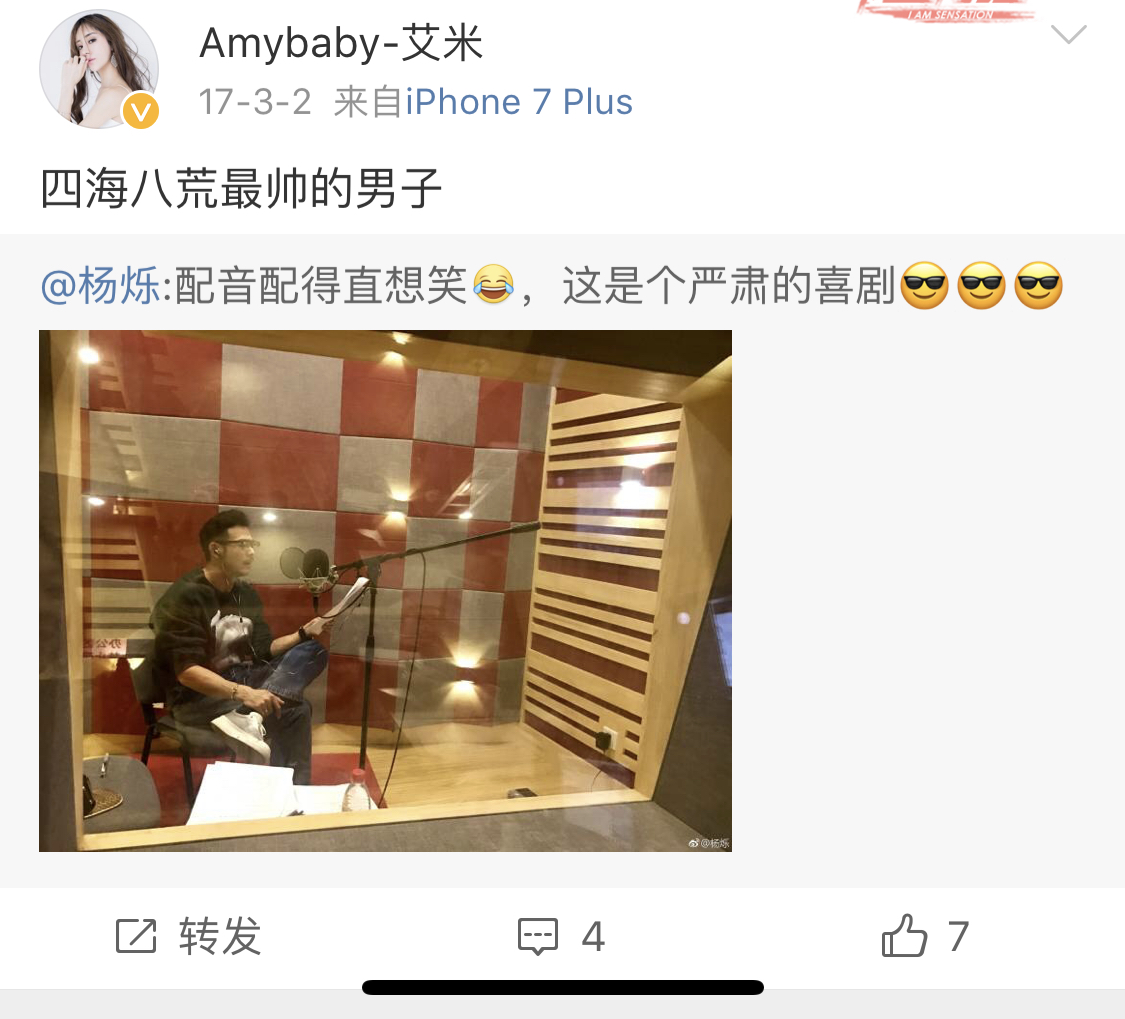Open the iPhone 7 Plus source link
This screenshot has height=1019, width=1125.
tap(519, 102)
